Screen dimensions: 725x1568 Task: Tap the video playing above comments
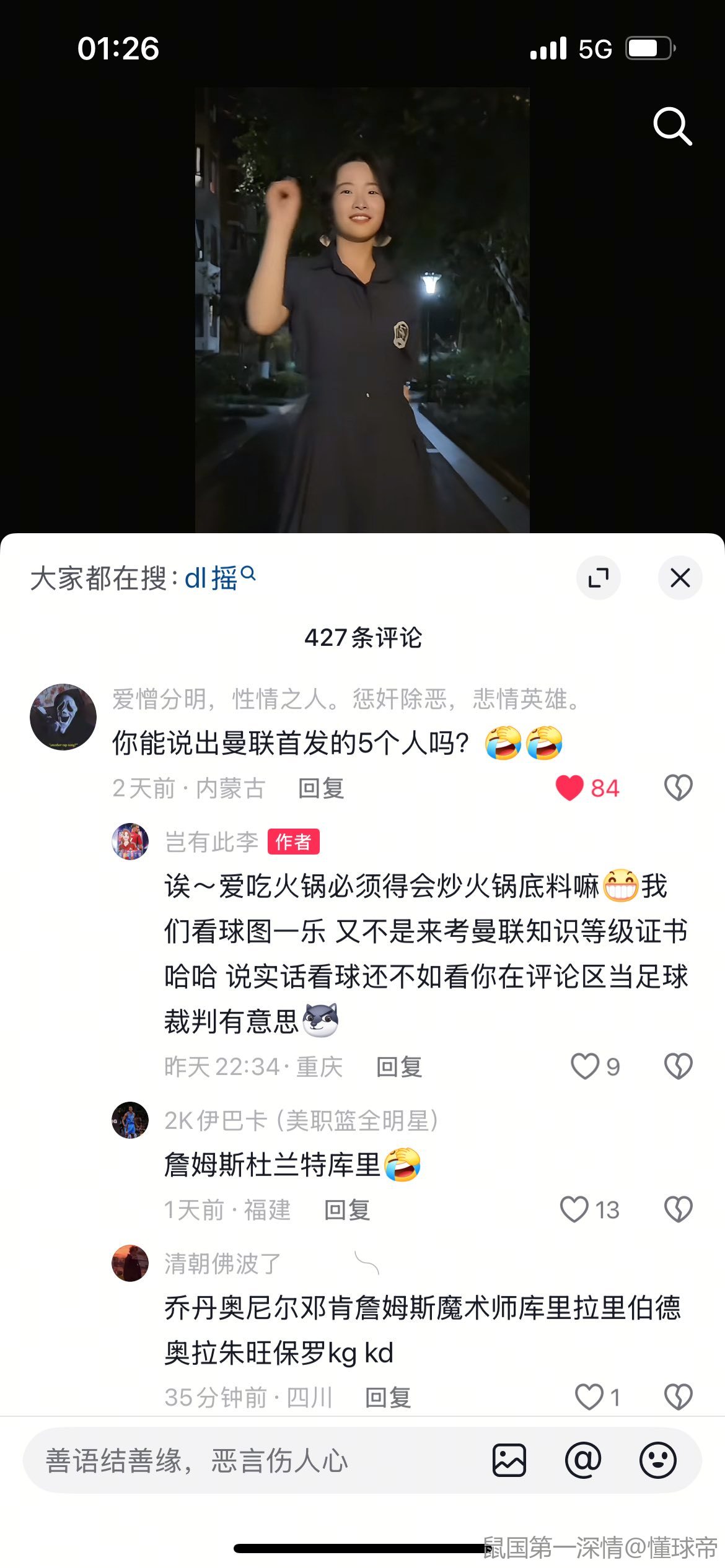(x=362, y=310)
